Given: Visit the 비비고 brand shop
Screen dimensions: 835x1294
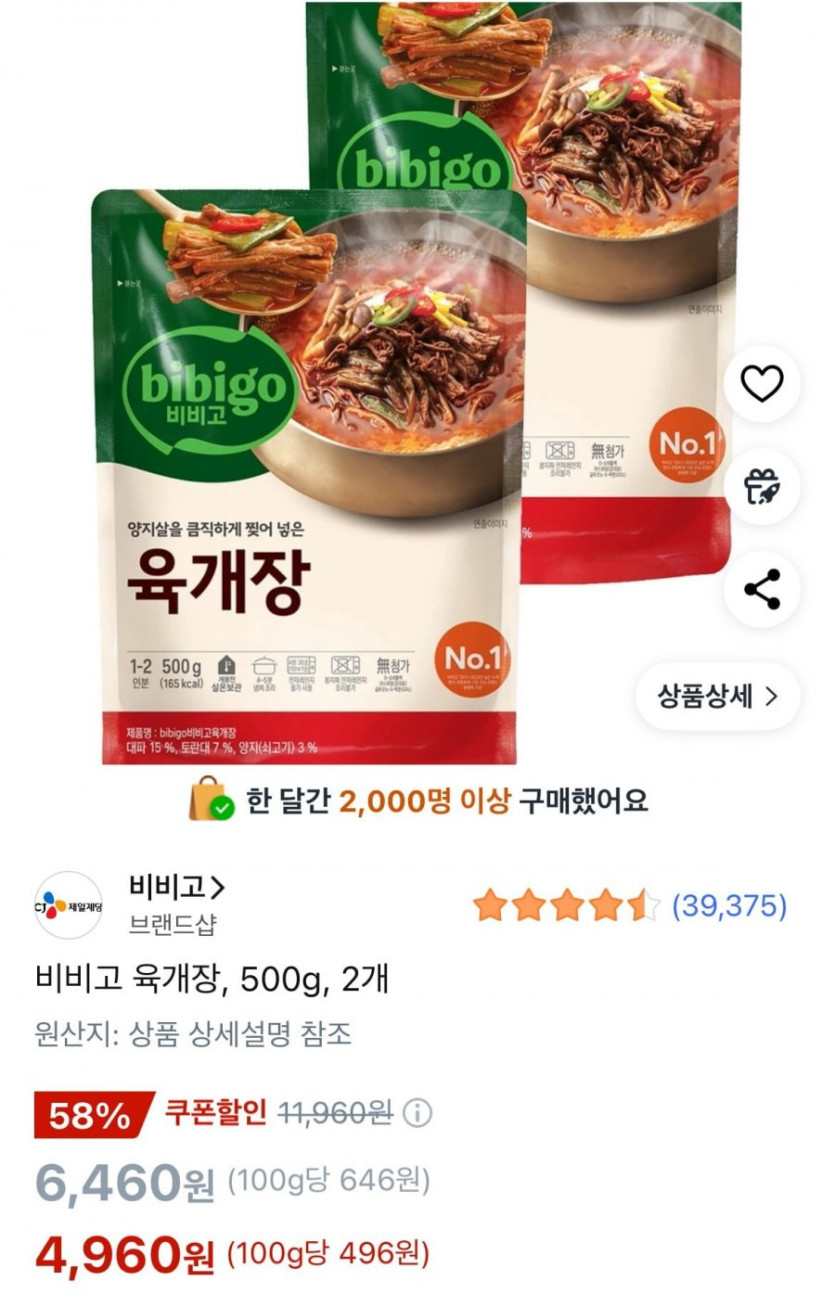Looking at the screenshot, I should [x=177, y=886].
